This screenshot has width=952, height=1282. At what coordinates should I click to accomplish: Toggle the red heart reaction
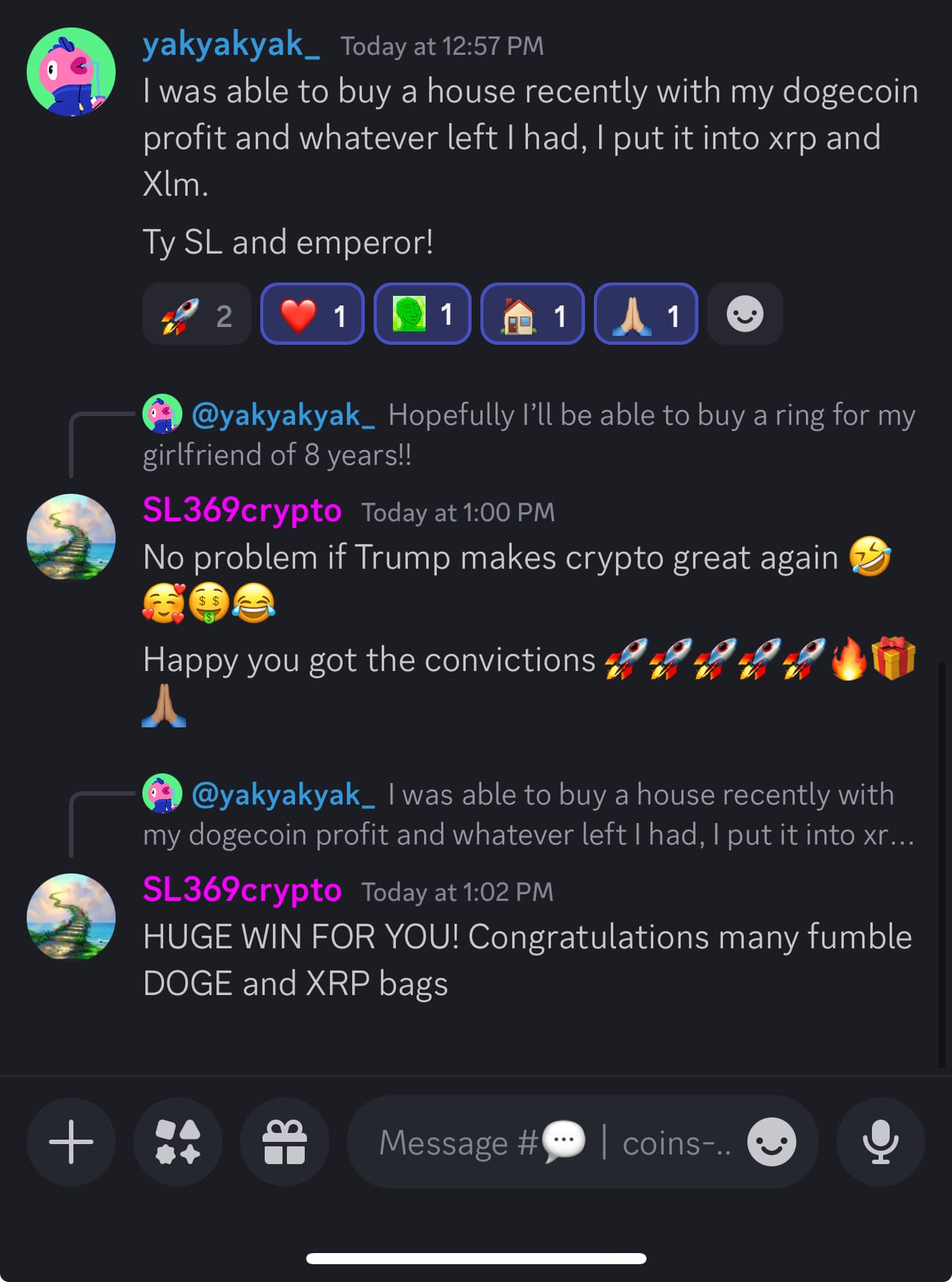click(312, 314)
